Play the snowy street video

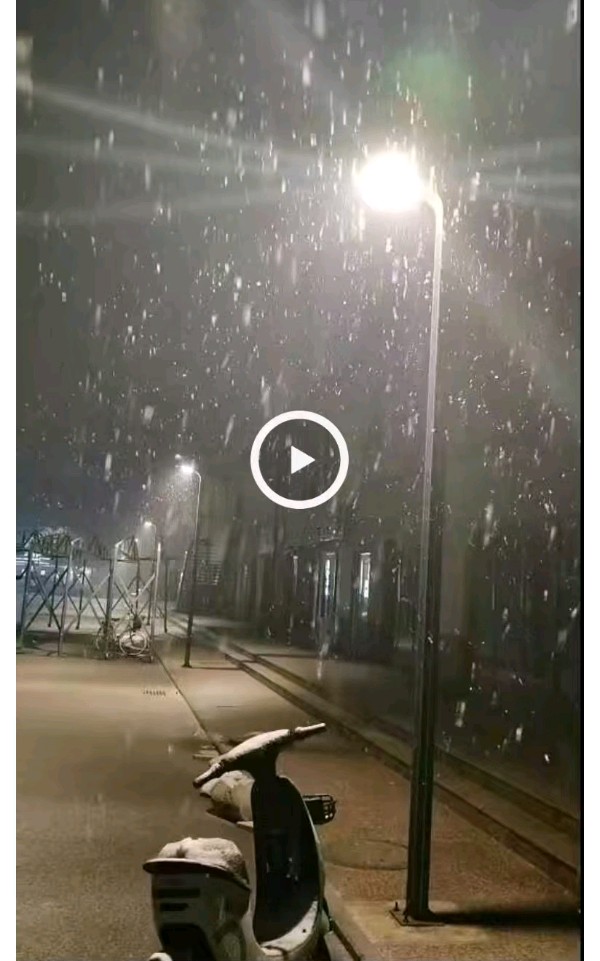point(299,460)
